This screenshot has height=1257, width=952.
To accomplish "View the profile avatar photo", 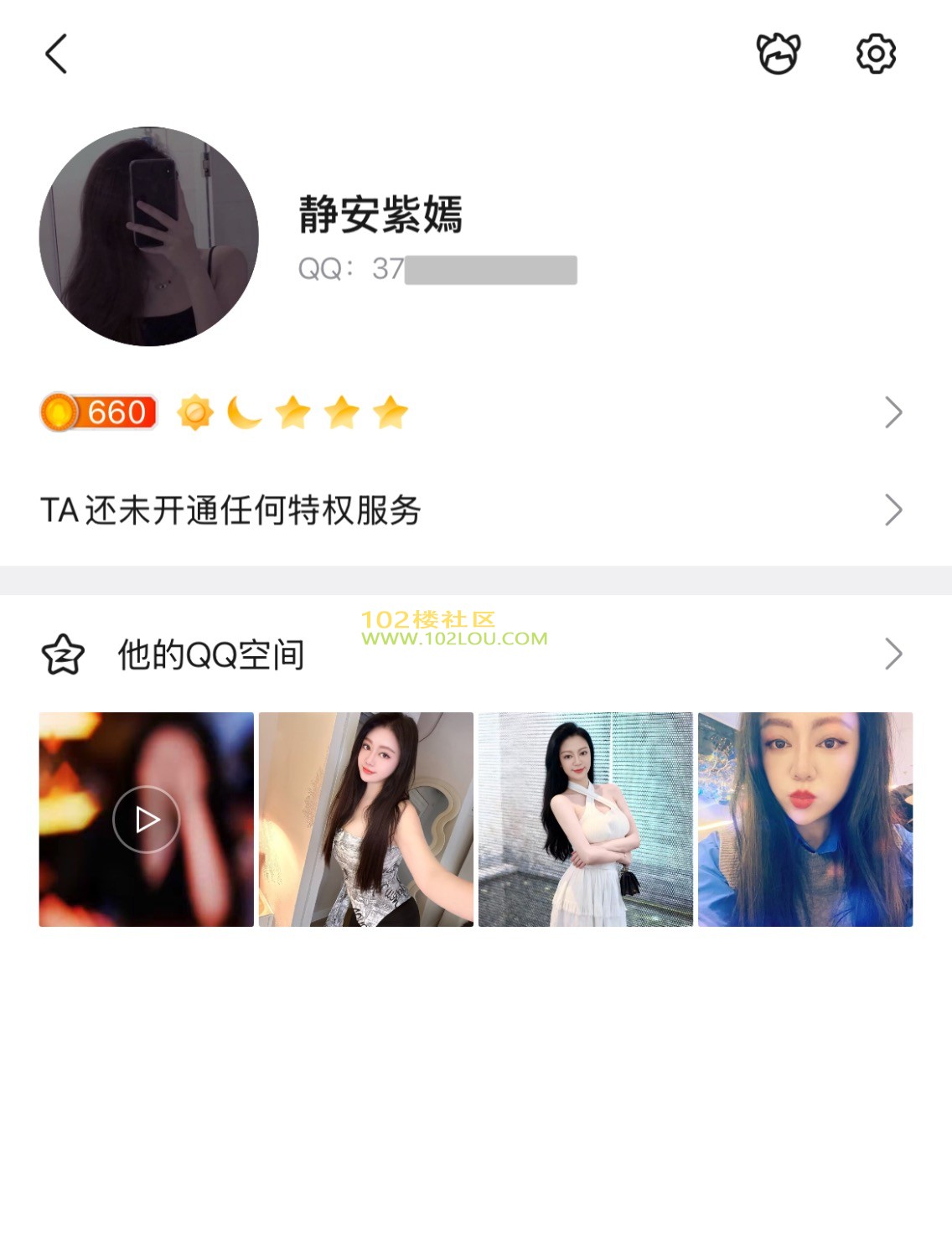I will 149,236.
